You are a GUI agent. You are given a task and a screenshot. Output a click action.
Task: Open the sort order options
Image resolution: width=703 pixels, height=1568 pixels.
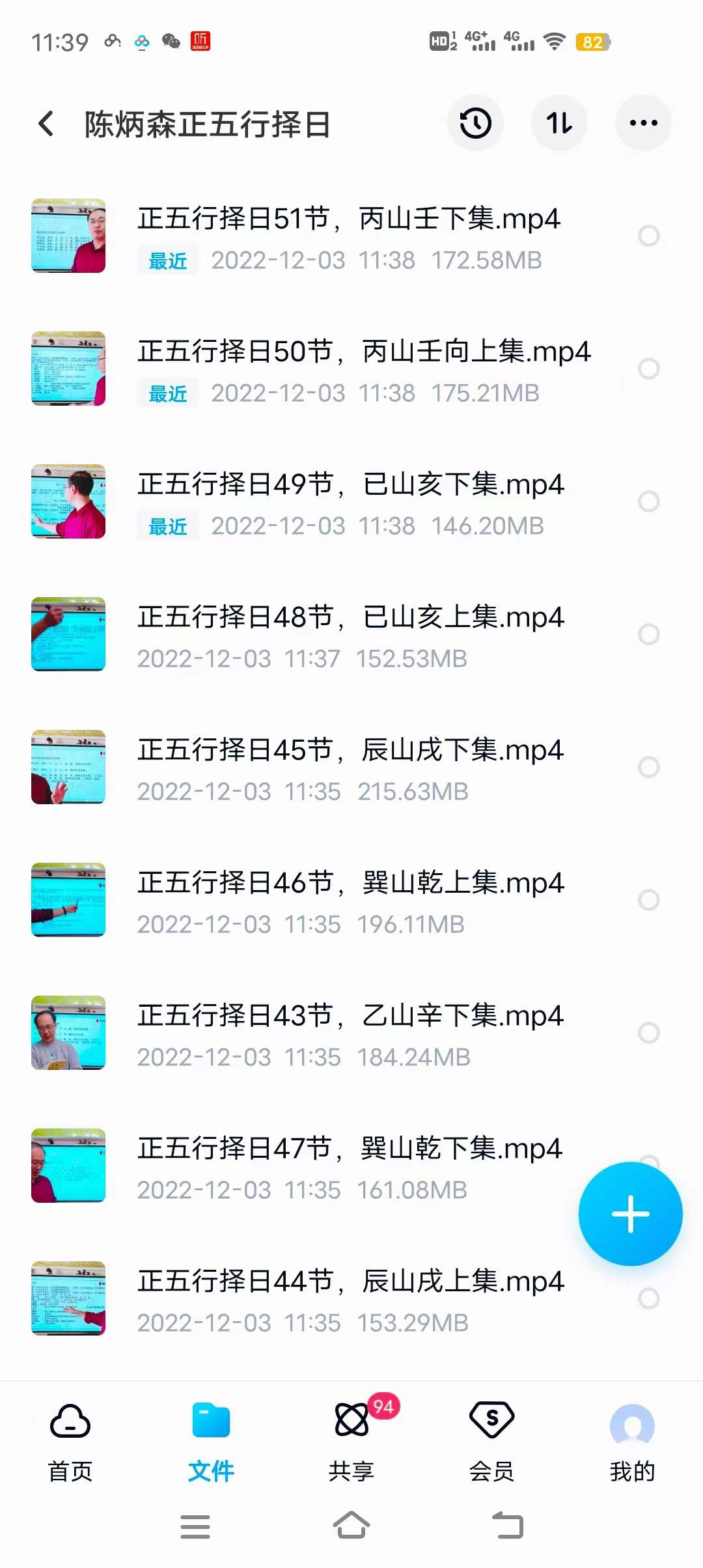(559, 124)
